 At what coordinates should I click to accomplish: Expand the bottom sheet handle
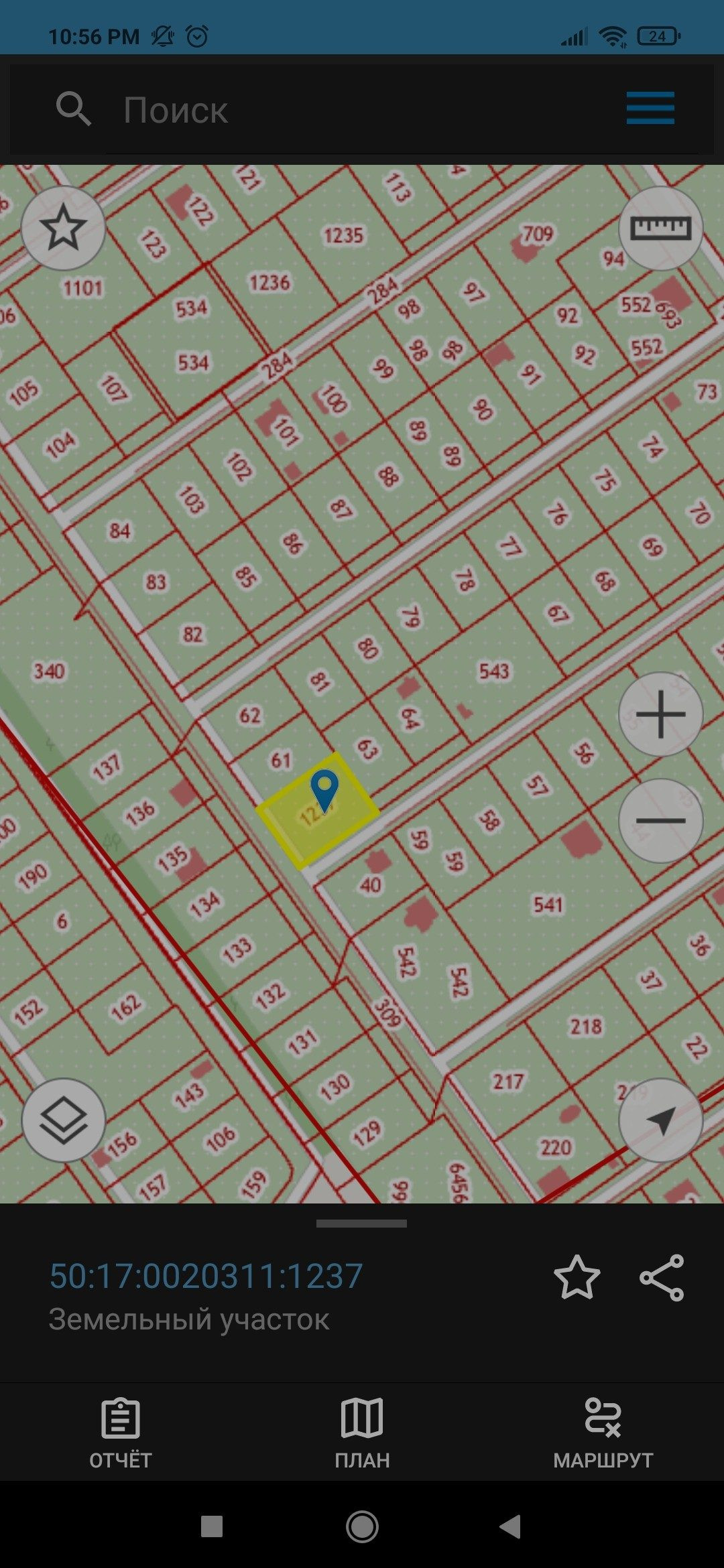click(361, 1224)
